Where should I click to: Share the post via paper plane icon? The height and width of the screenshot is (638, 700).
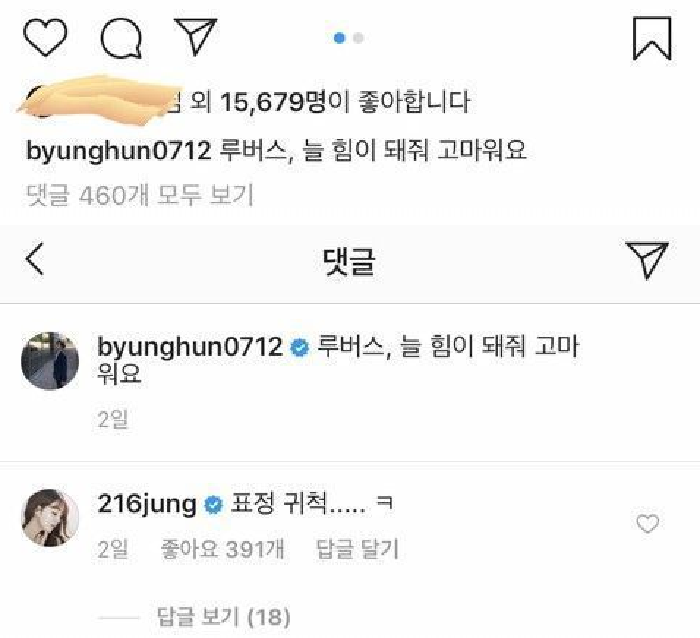point(196,36)
